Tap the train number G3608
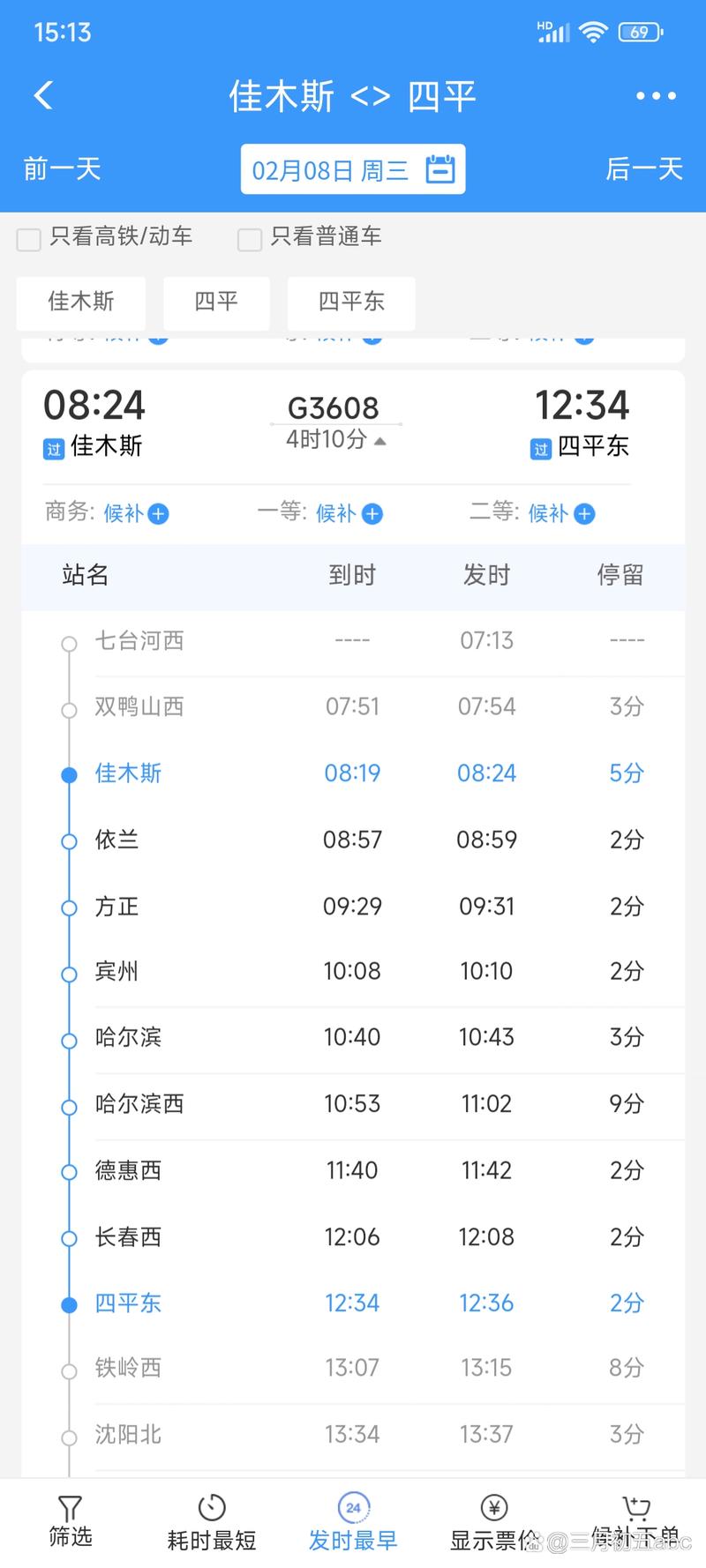Image resolution: width=706 pixels, height=1568 pixels. click(335, 407)
